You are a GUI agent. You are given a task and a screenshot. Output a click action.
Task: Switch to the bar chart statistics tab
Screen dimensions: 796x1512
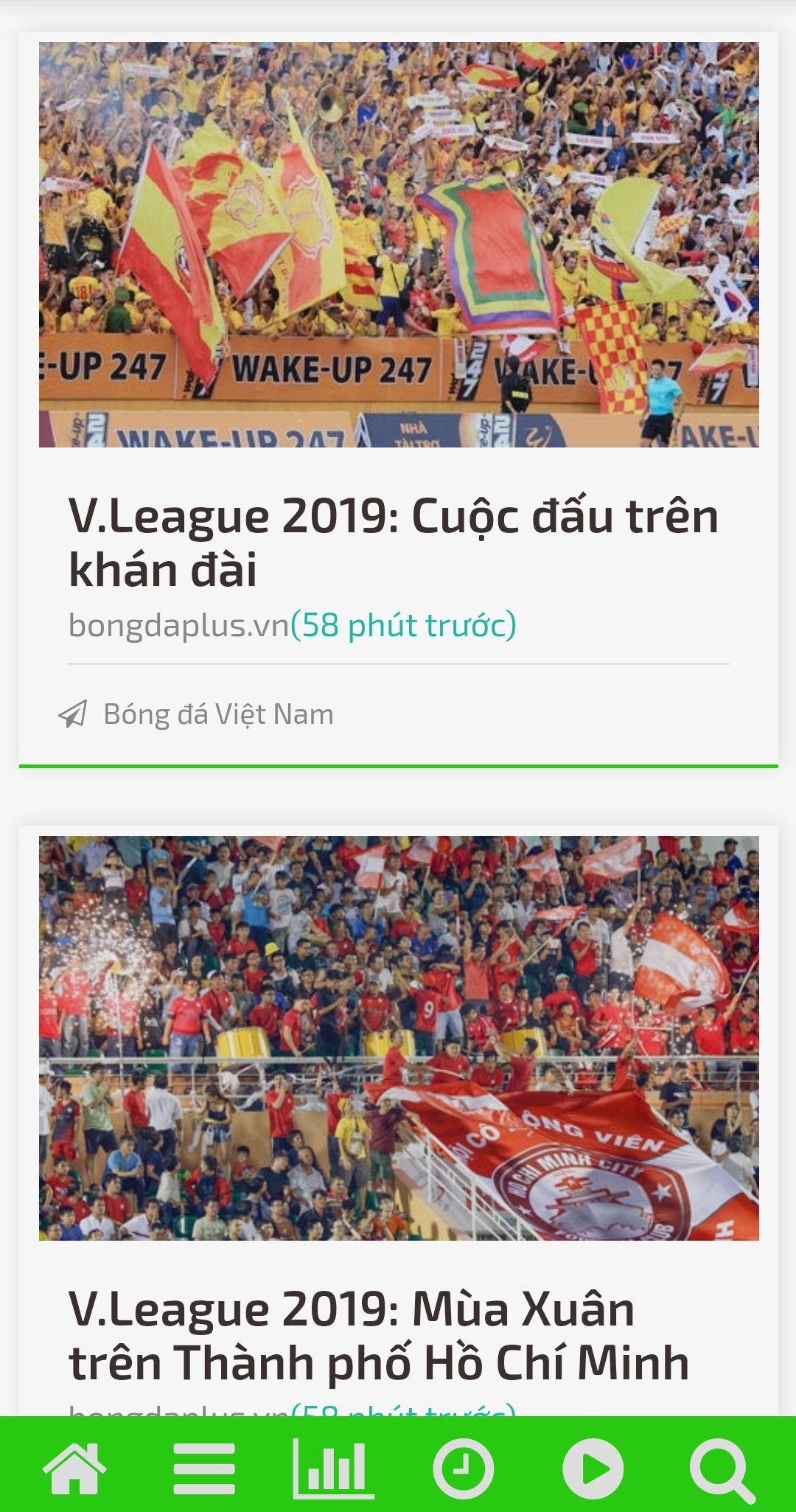pos(334,1469)
